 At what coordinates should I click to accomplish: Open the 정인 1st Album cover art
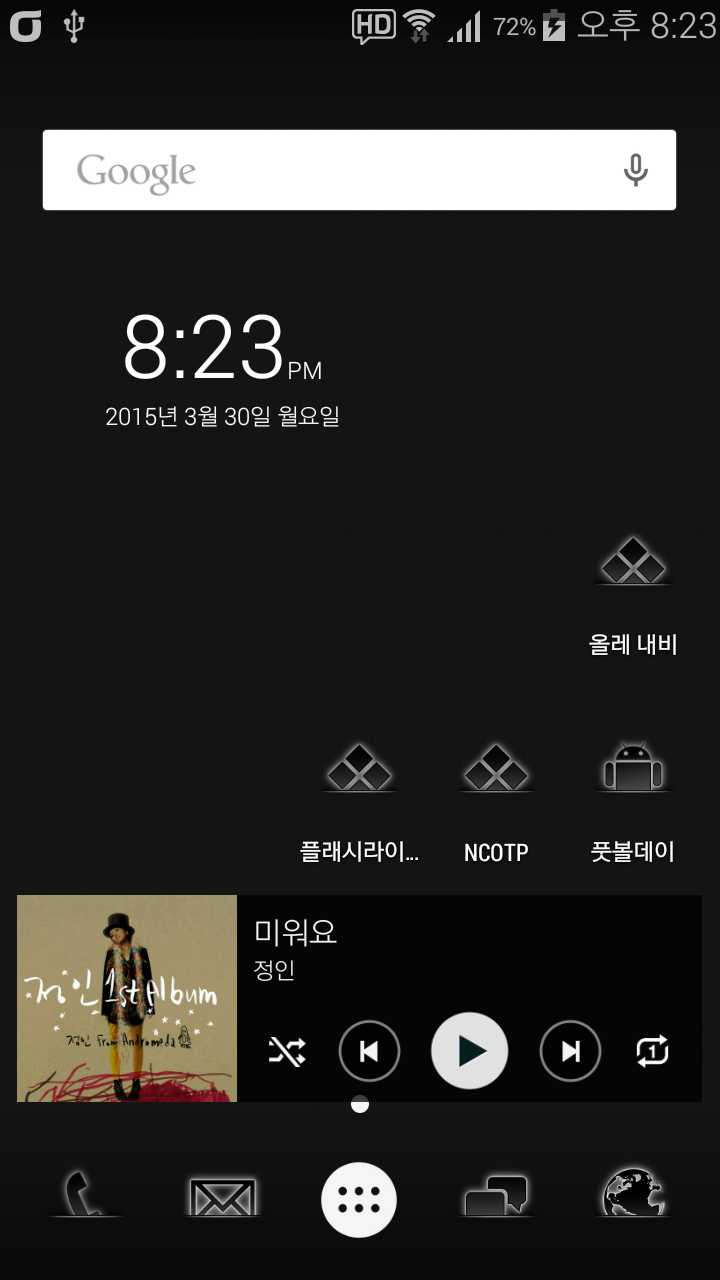click(x=127, y=998)
